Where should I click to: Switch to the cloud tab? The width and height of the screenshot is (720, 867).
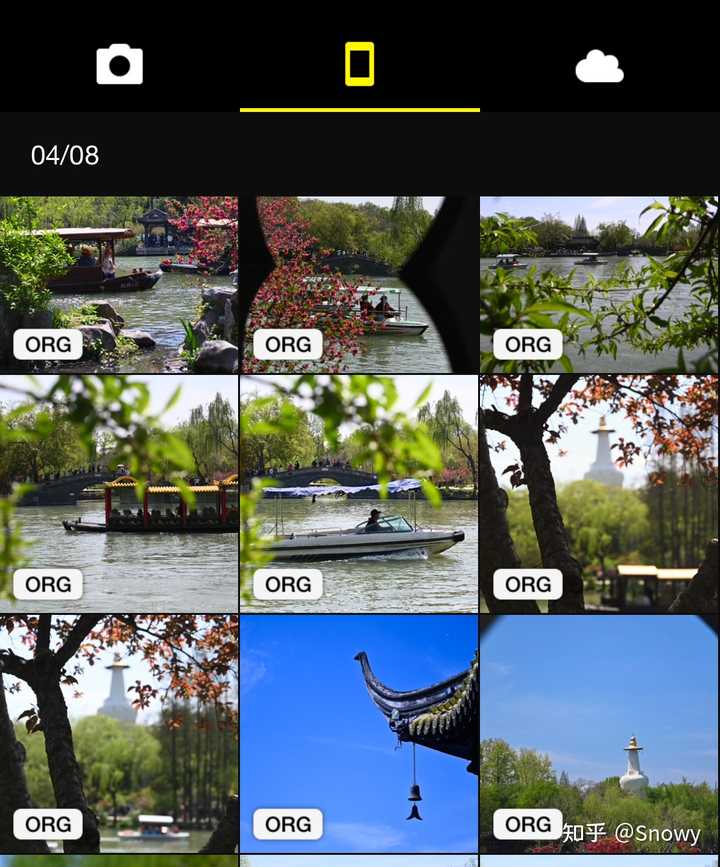[599, 66]
